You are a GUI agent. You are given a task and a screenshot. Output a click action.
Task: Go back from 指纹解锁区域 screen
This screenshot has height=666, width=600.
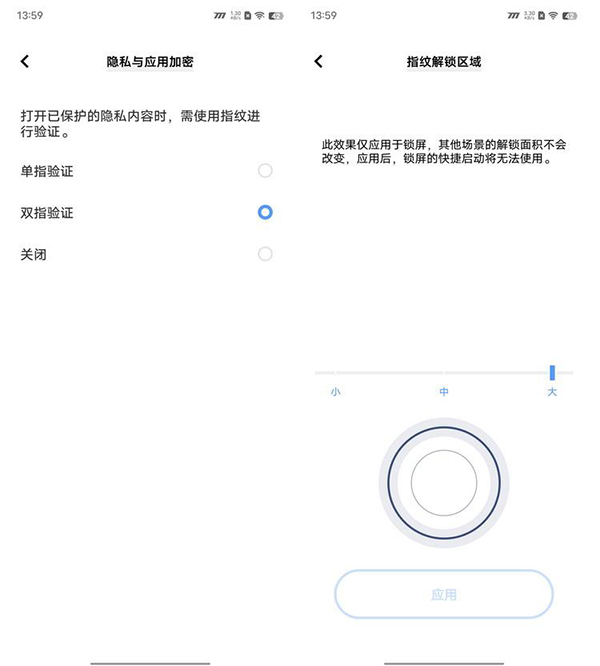(319, 62)
